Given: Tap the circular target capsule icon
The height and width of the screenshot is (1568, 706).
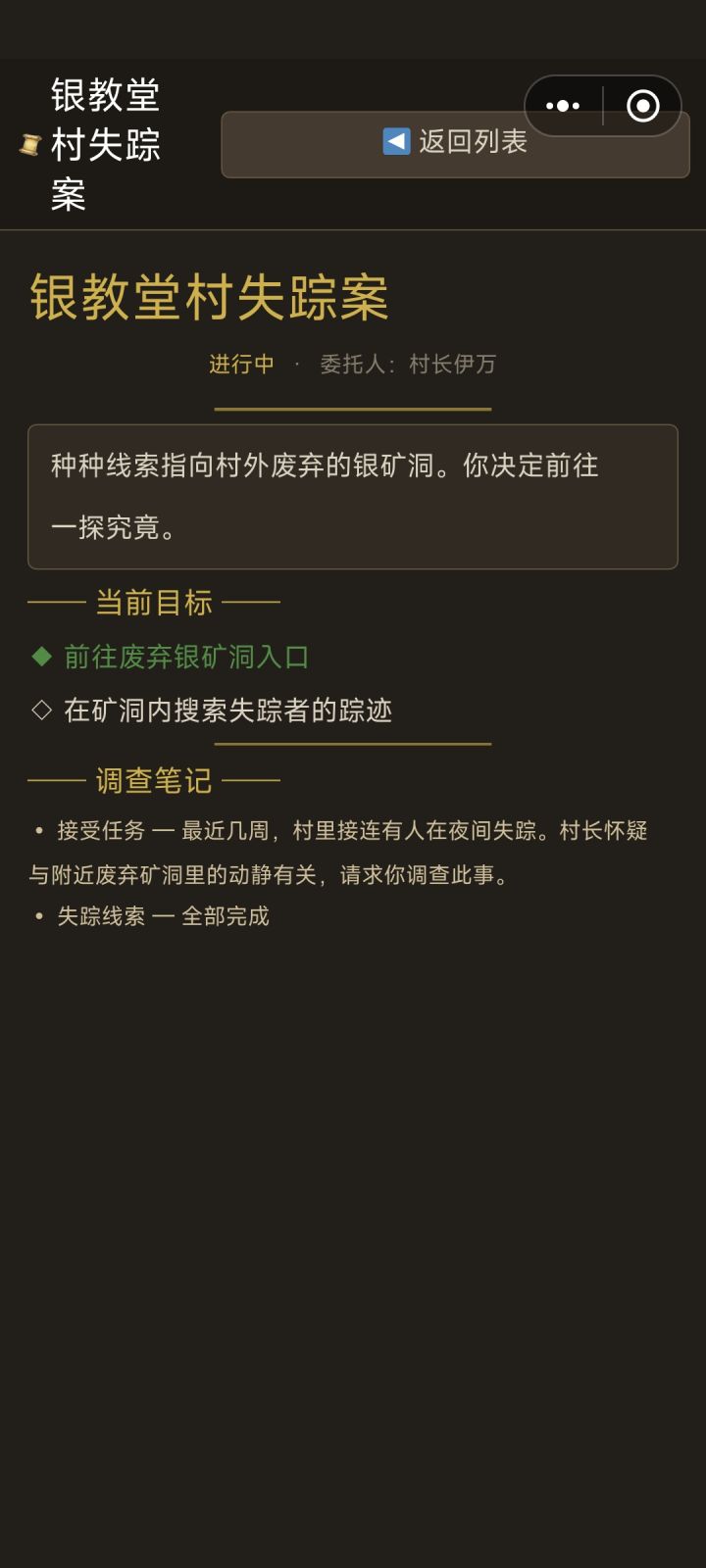Looking at the screenshot, I should click(642, 104).
